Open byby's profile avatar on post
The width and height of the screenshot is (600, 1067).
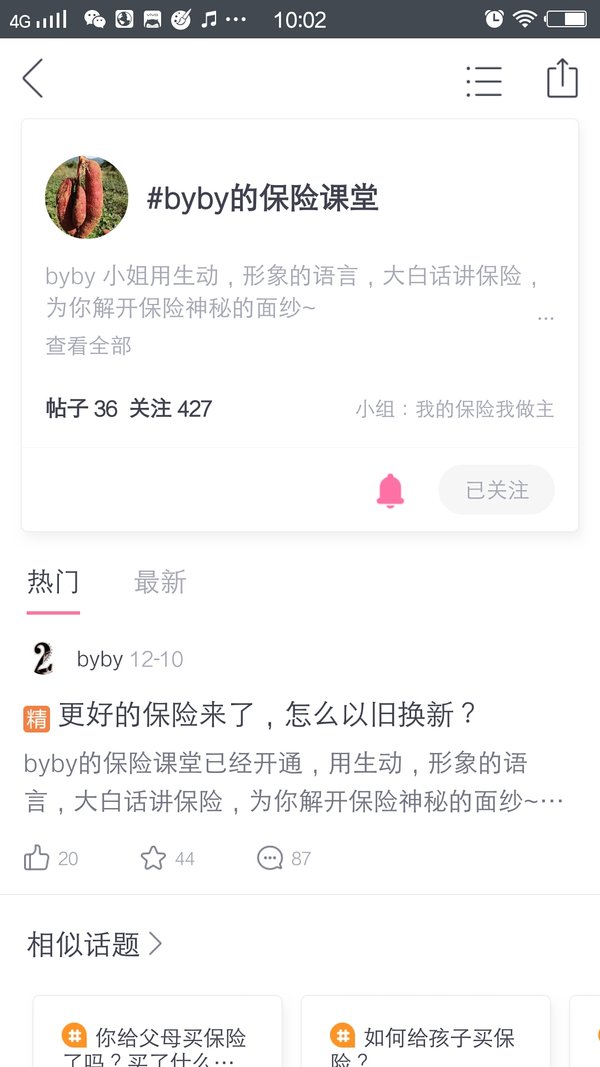click(x=42, y=659)
